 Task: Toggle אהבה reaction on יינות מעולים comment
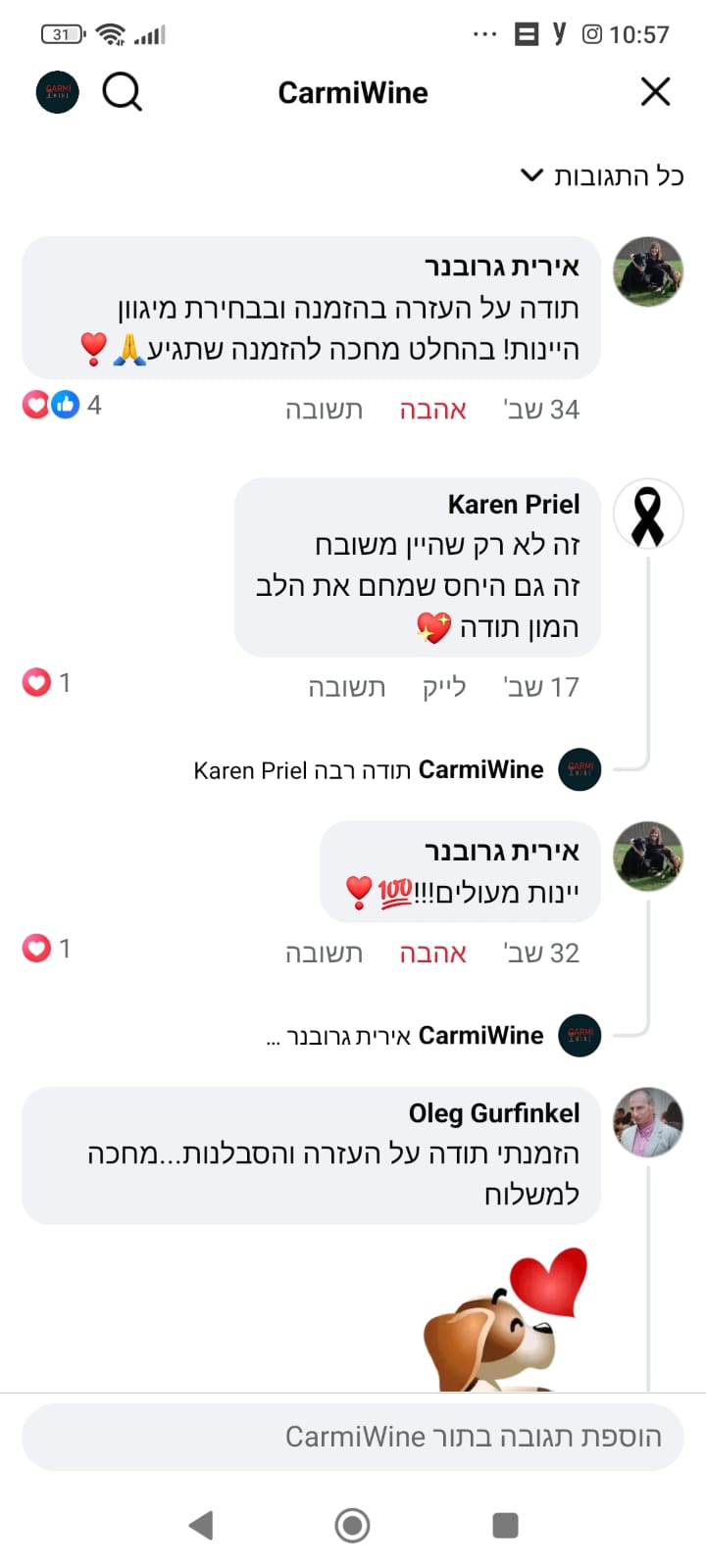pos(432,953)
